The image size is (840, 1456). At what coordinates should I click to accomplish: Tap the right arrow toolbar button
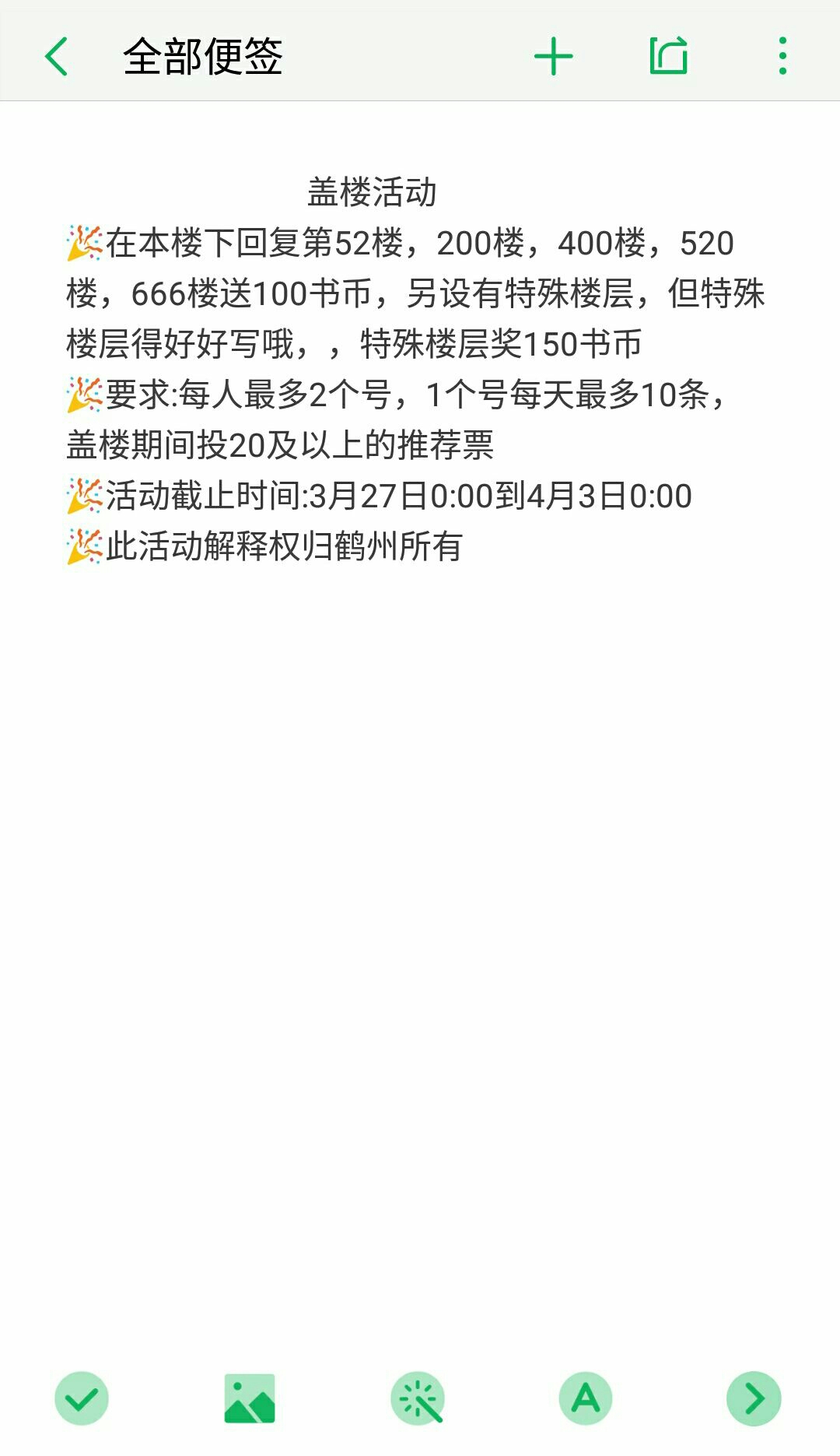754,1398
